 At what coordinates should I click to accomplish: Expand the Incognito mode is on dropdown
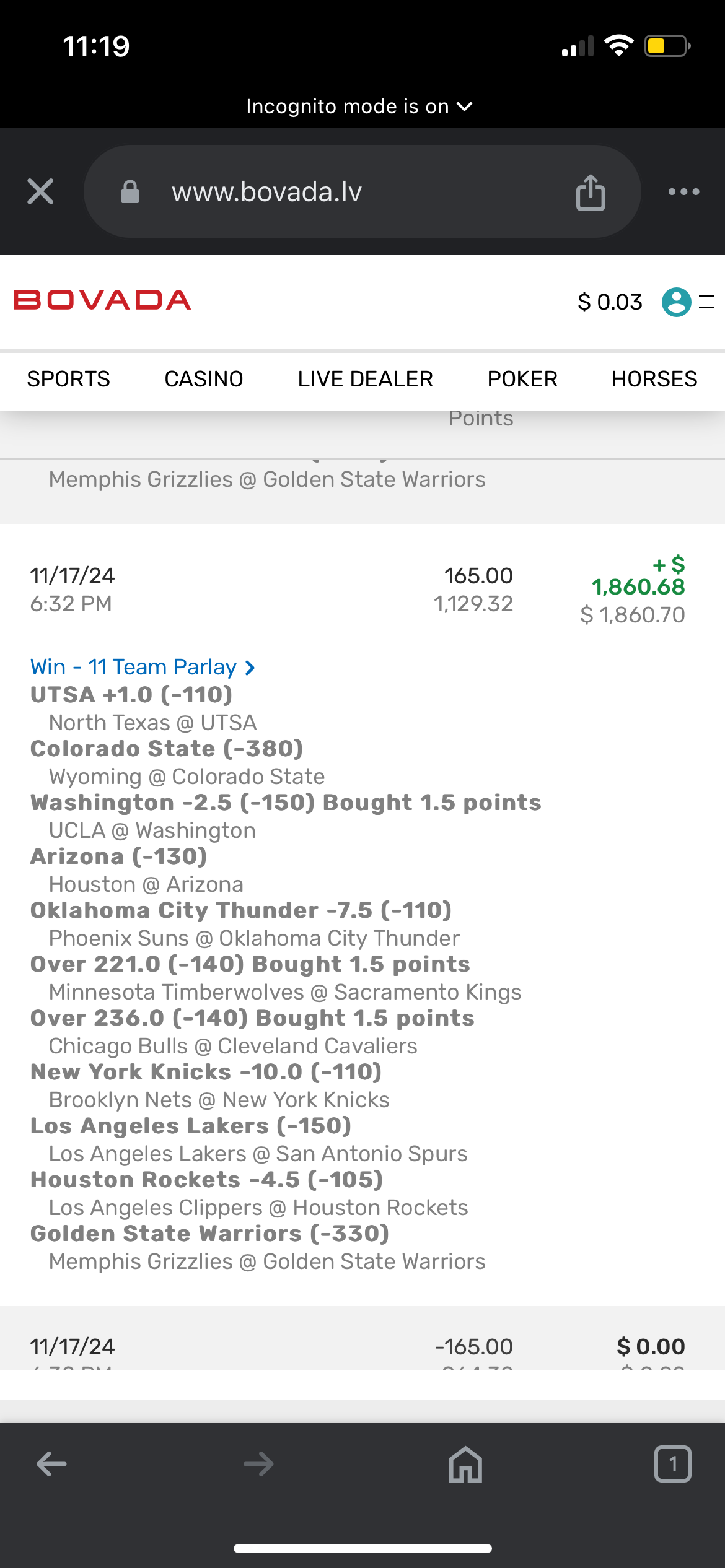(x=359, y=107)
